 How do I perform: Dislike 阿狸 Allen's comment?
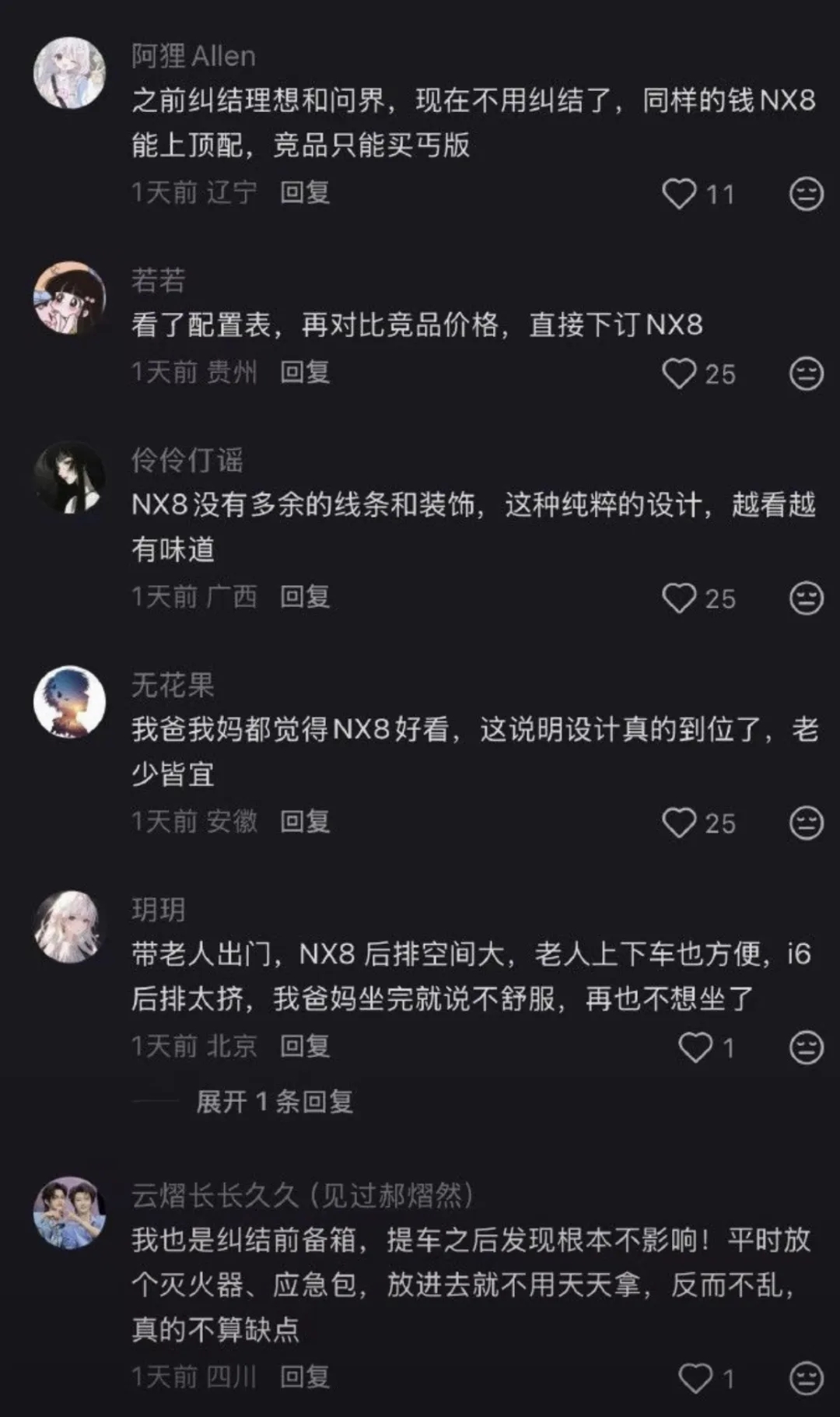[x=806, y=194]
